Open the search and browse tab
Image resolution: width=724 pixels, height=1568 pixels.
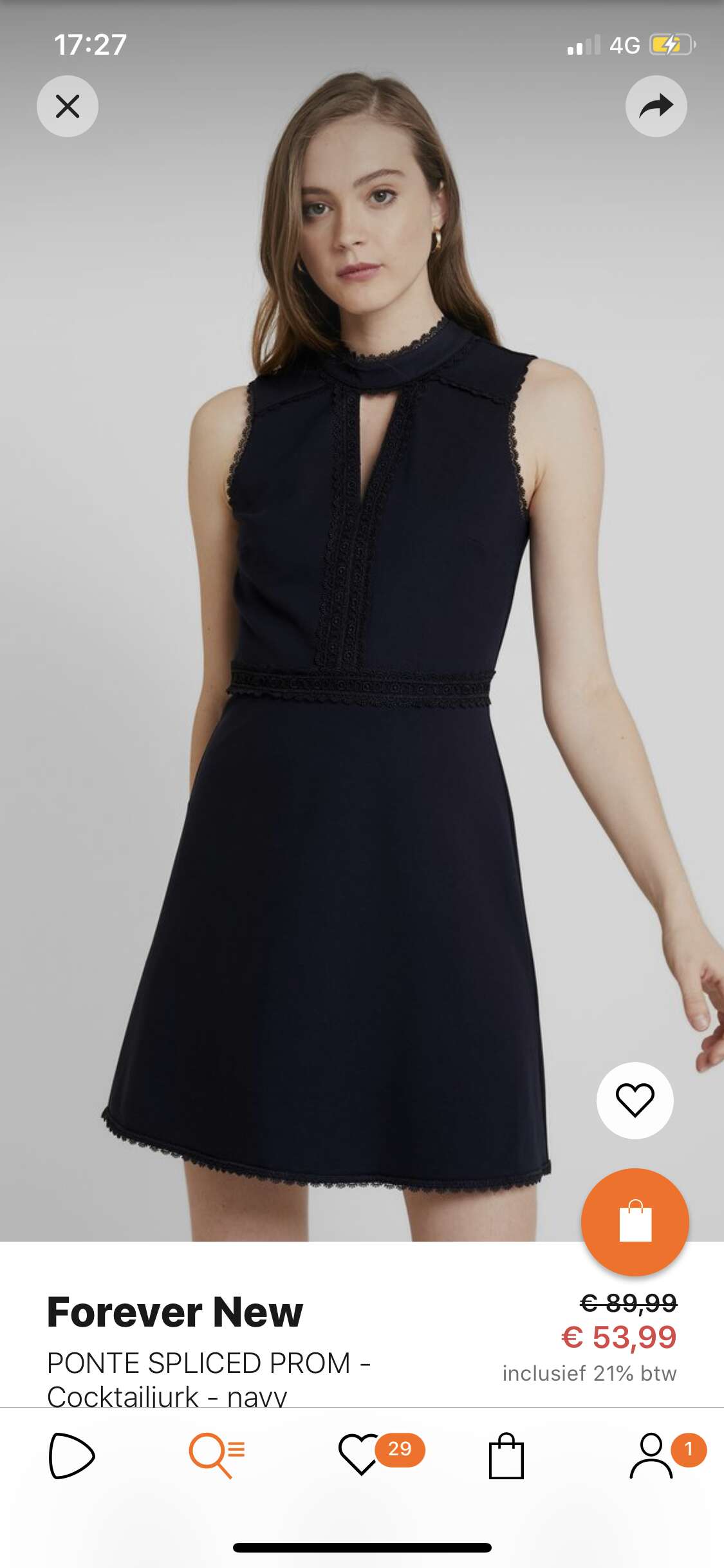217,1455
